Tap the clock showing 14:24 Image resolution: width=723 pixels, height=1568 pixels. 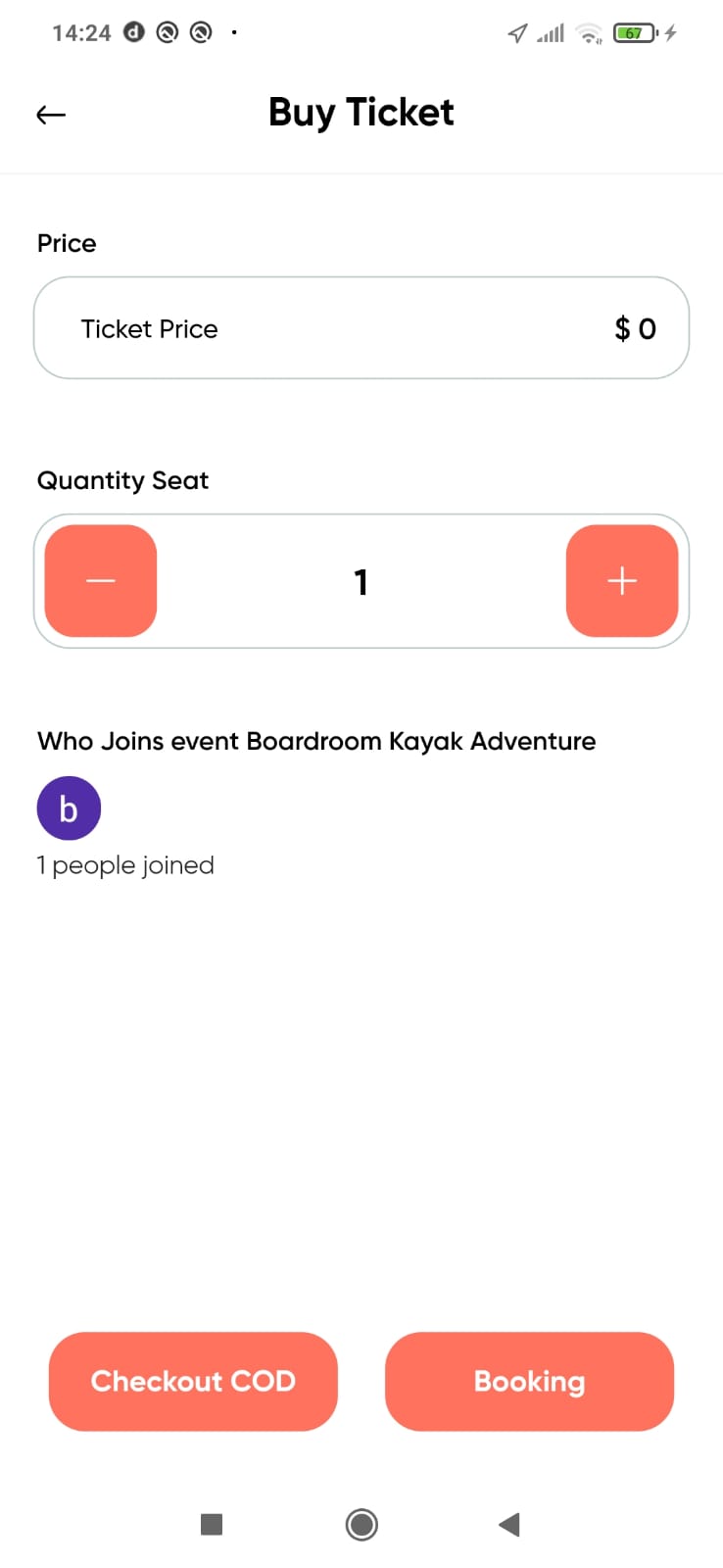click(83, 31)
